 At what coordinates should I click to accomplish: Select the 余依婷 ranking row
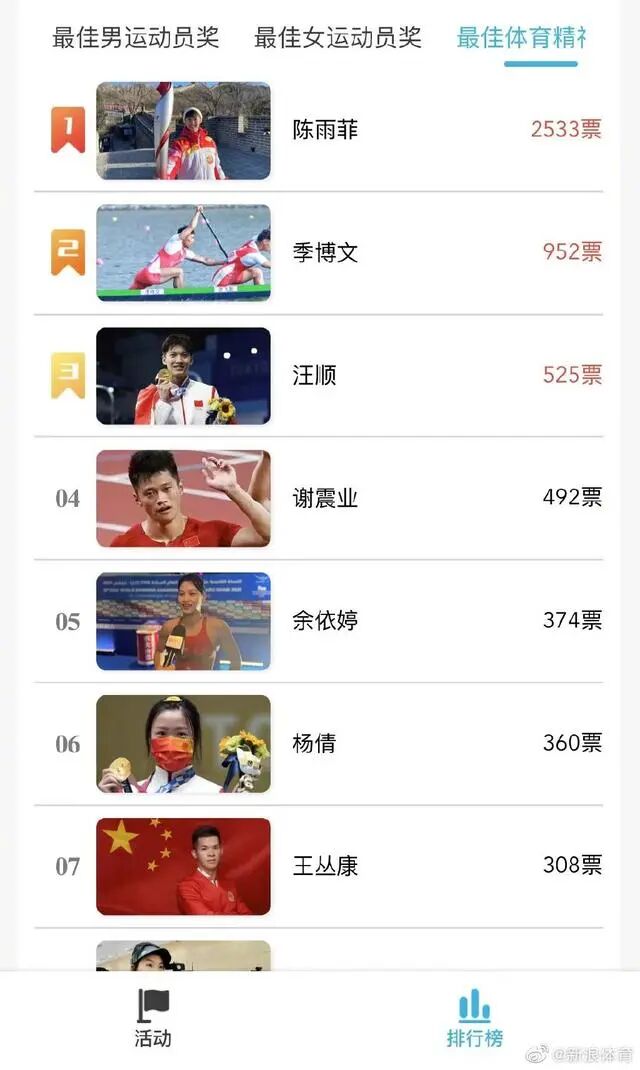coord(325,621)
